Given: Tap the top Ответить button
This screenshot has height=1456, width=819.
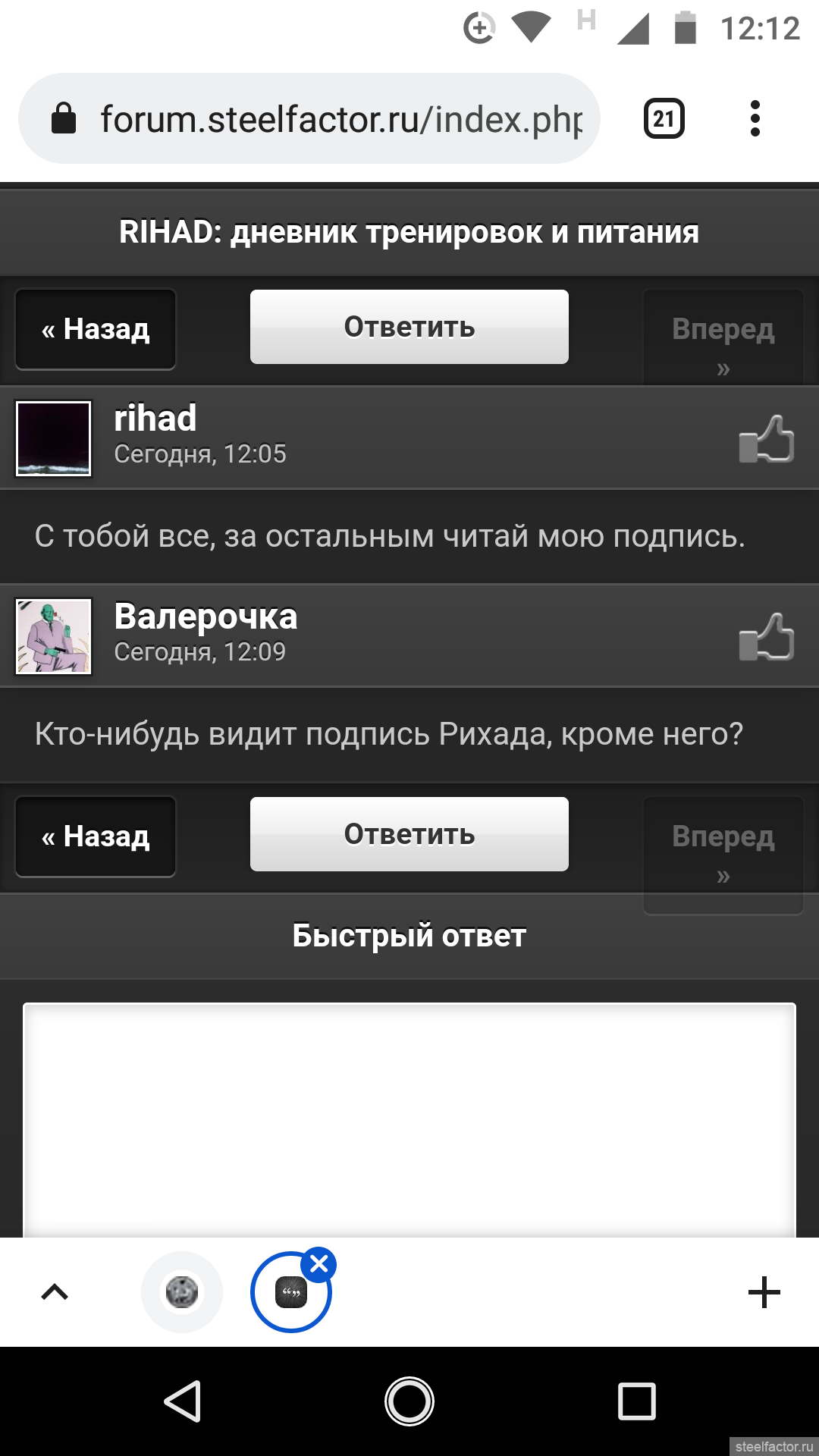Looking at the screenshot, I should (409, 327).
